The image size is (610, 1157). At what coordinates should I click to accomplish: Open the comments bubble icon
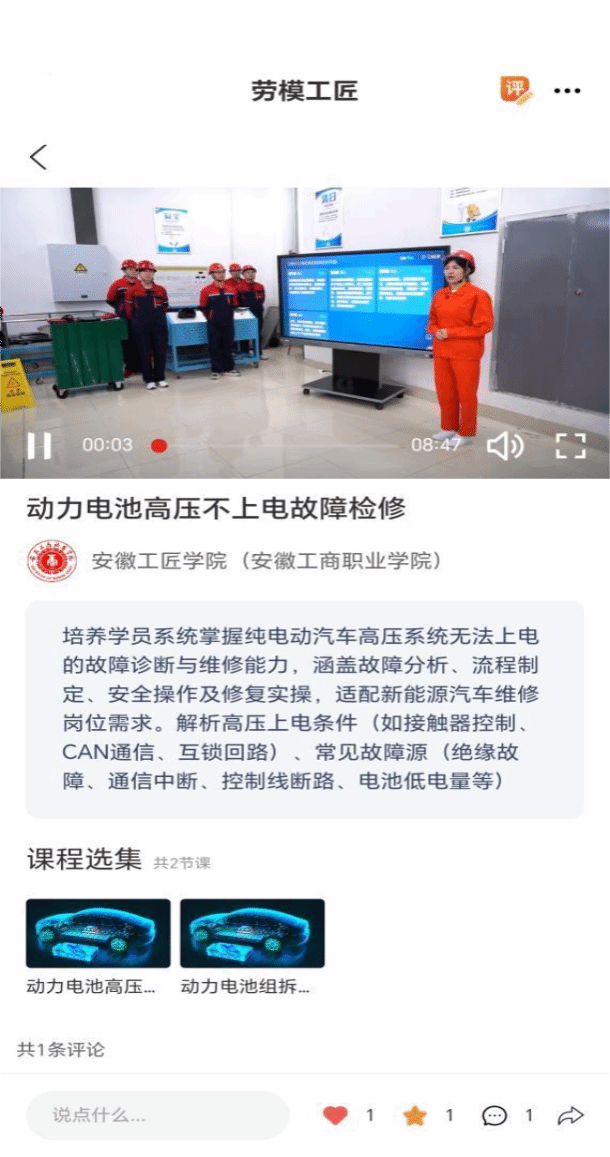pos(495,1115)
